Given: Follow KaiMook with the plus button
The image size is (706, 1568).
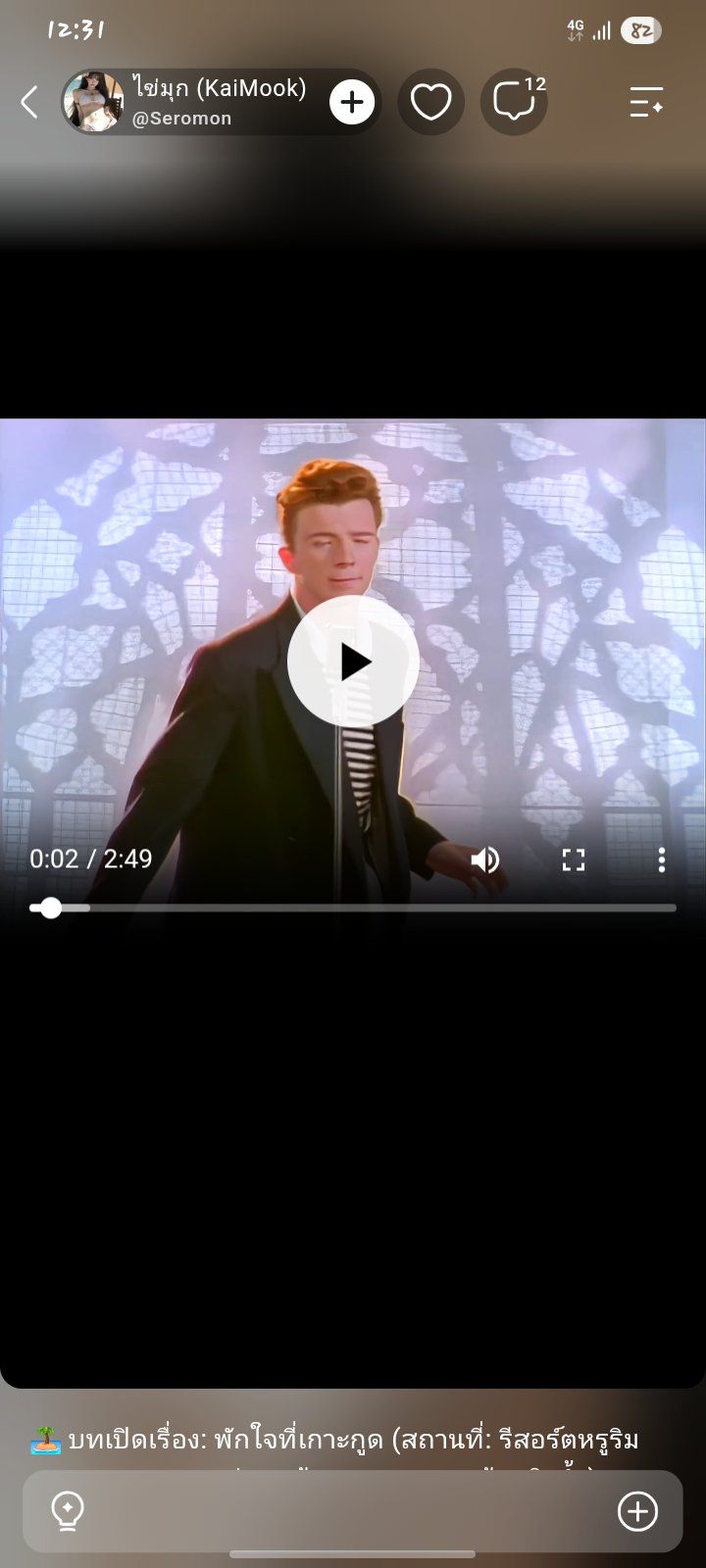Looking at the screenshot, I should click(x=352, y=102).
